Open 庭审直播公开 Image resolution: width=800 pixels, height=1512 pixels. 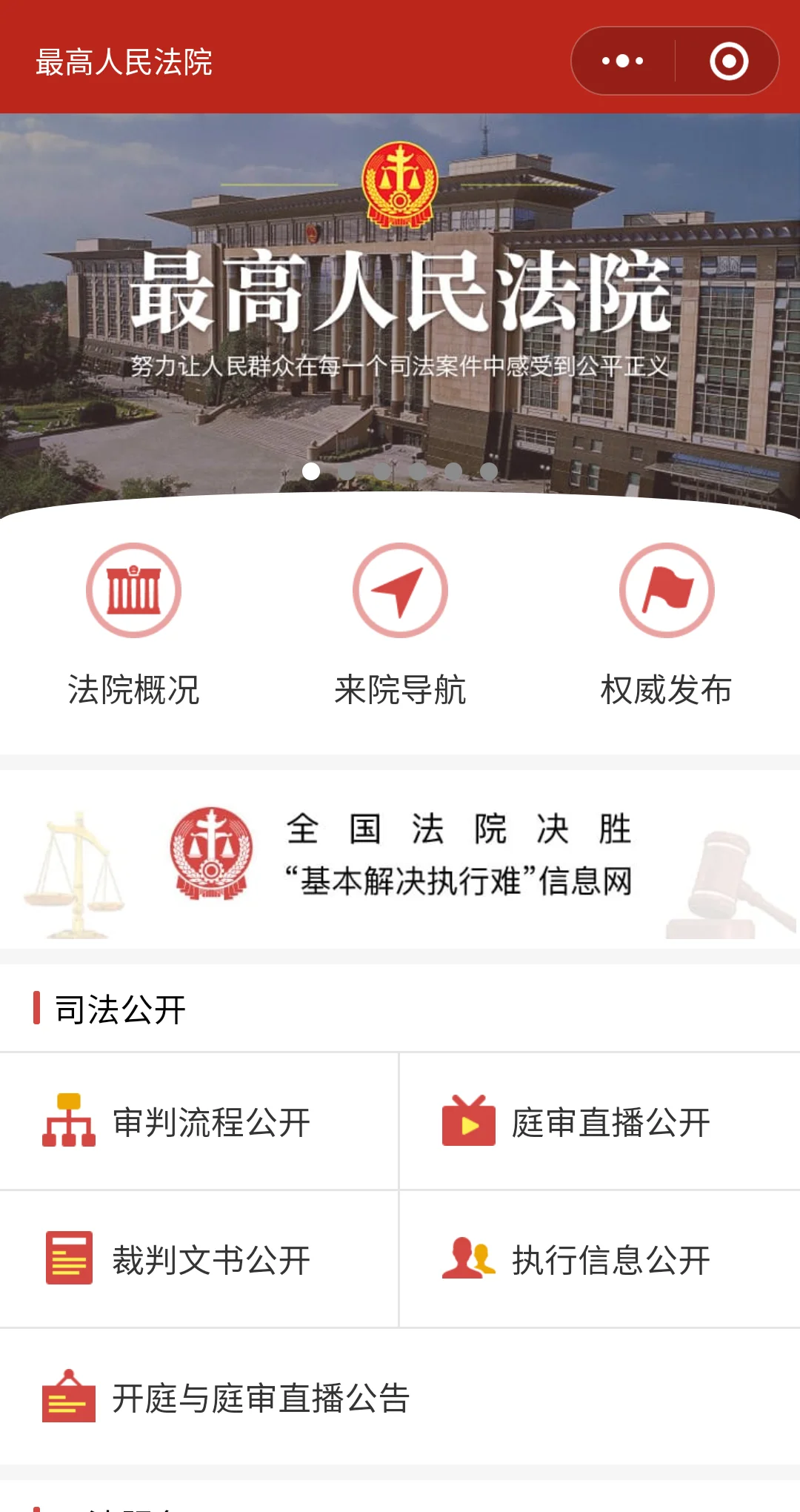(x=600, y=1121)
